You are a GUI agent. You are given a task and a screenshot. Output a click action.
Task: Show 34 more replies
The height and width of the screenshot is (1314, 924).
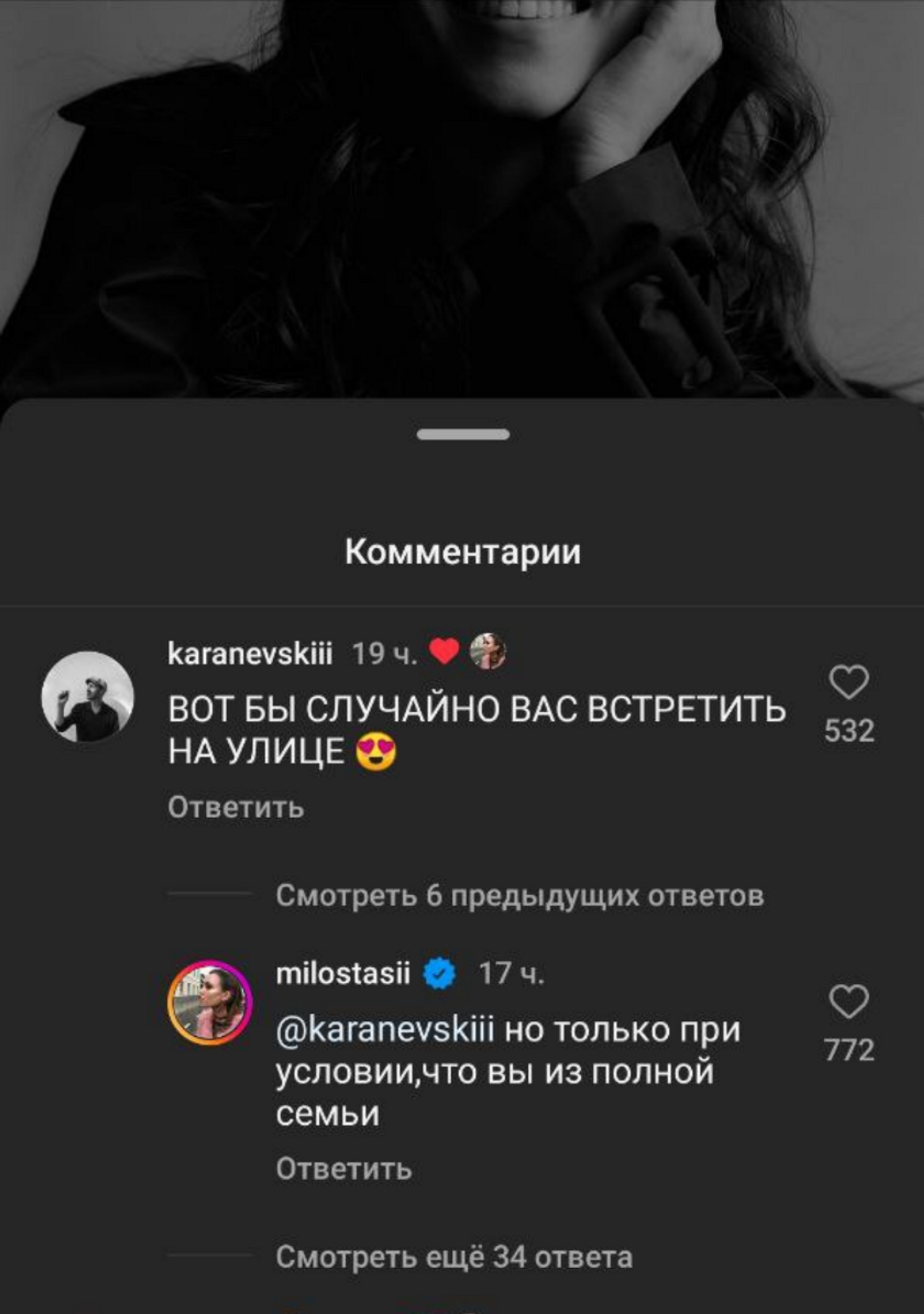tap(454, 1258)
